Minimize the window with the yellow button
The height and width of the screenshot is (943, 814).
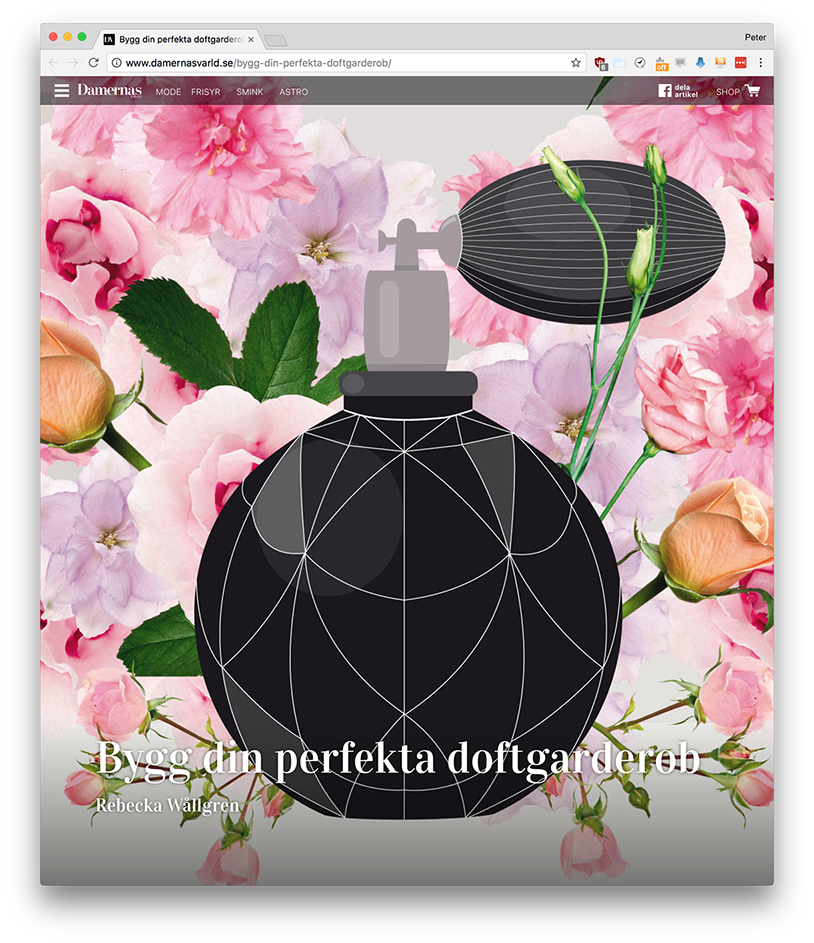[x=68, y=37]
